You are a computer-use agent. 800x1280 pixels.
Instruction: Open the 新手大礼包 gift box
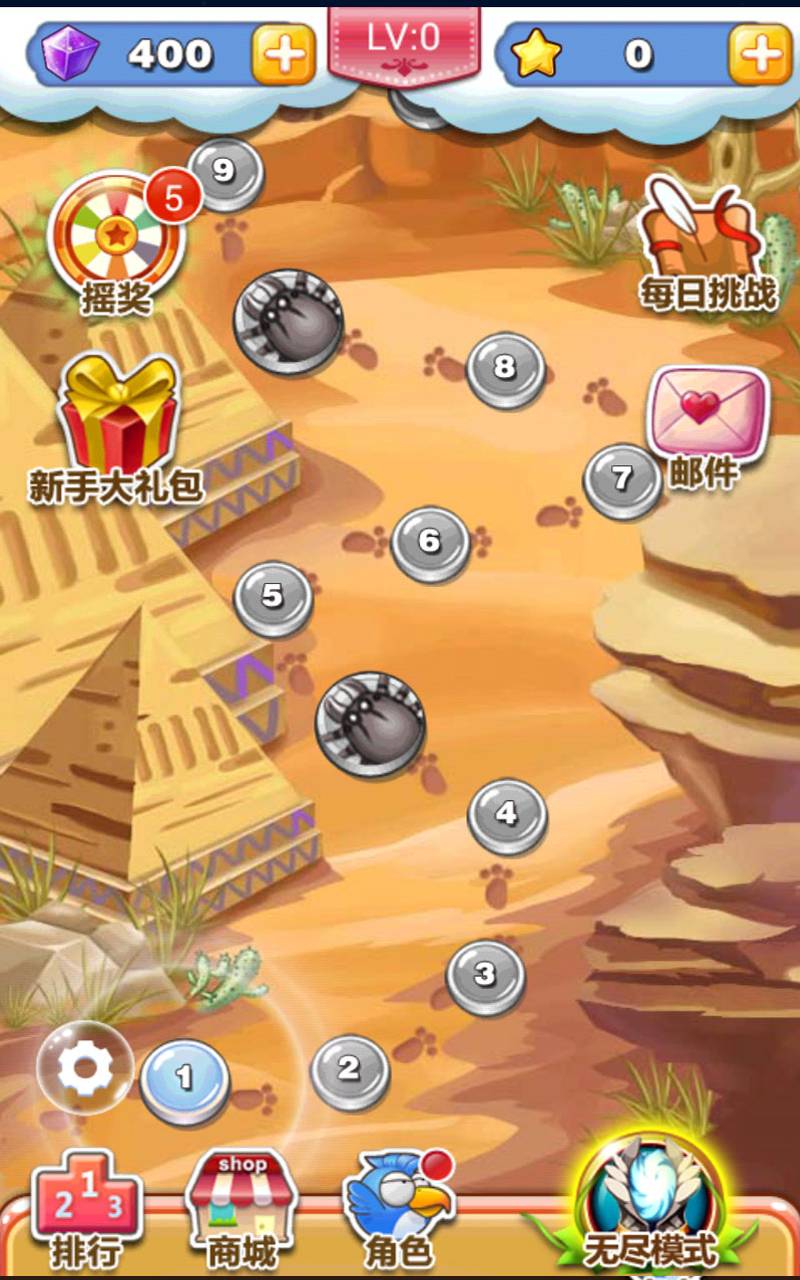(117, 418)
